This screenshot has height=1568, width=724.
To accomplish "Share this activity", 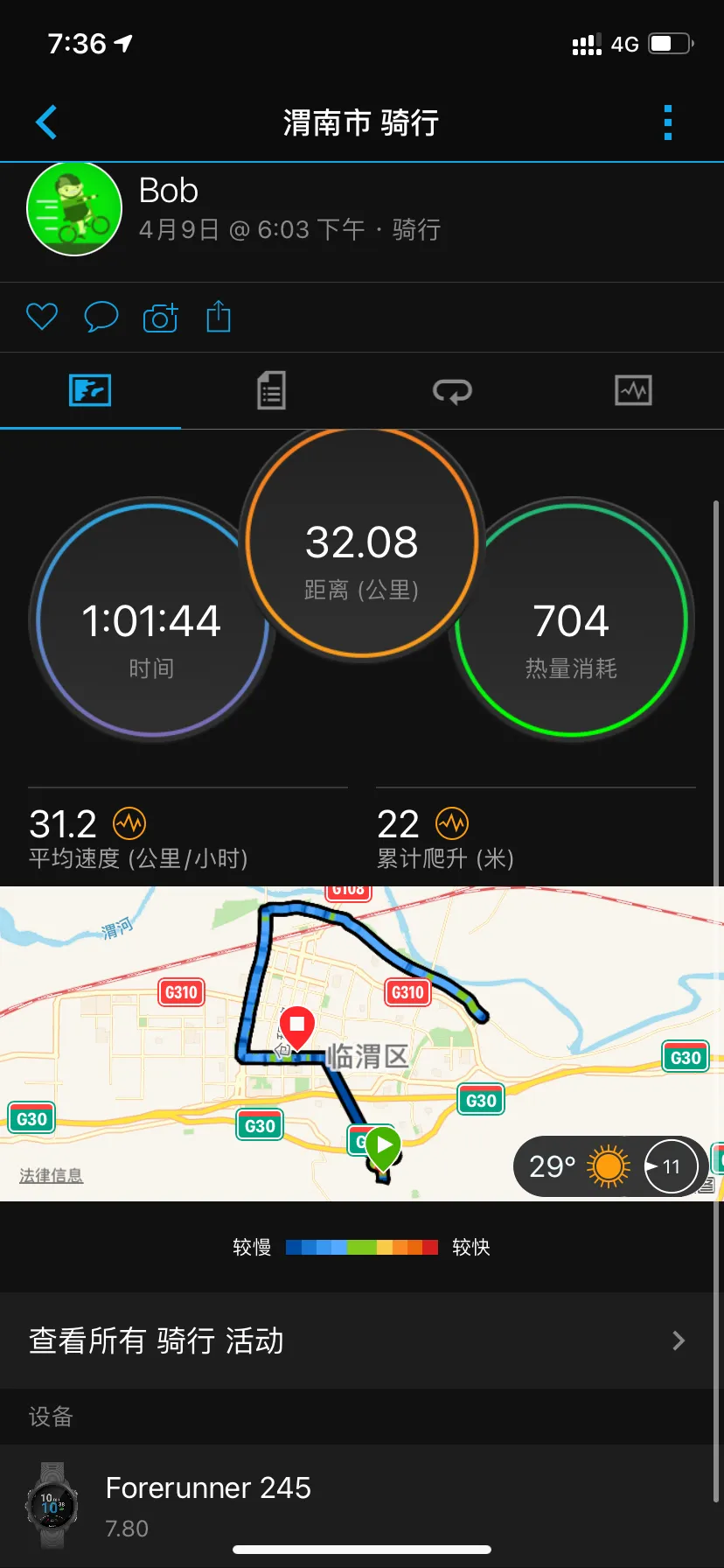I will (219, 317).
